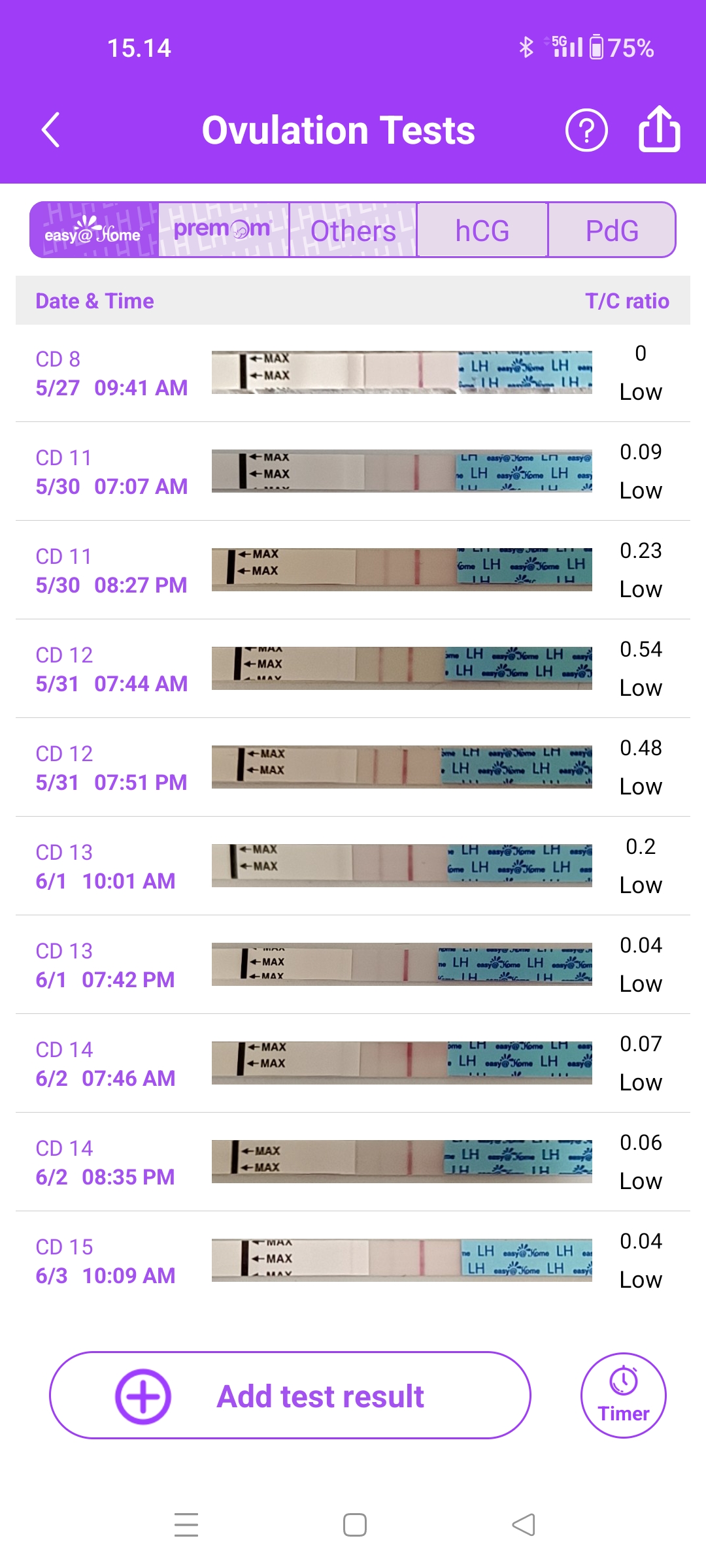Open the 5/30 07:07 AM test result
Screen dimensions: 706x1568
click(x=353, y=472)
